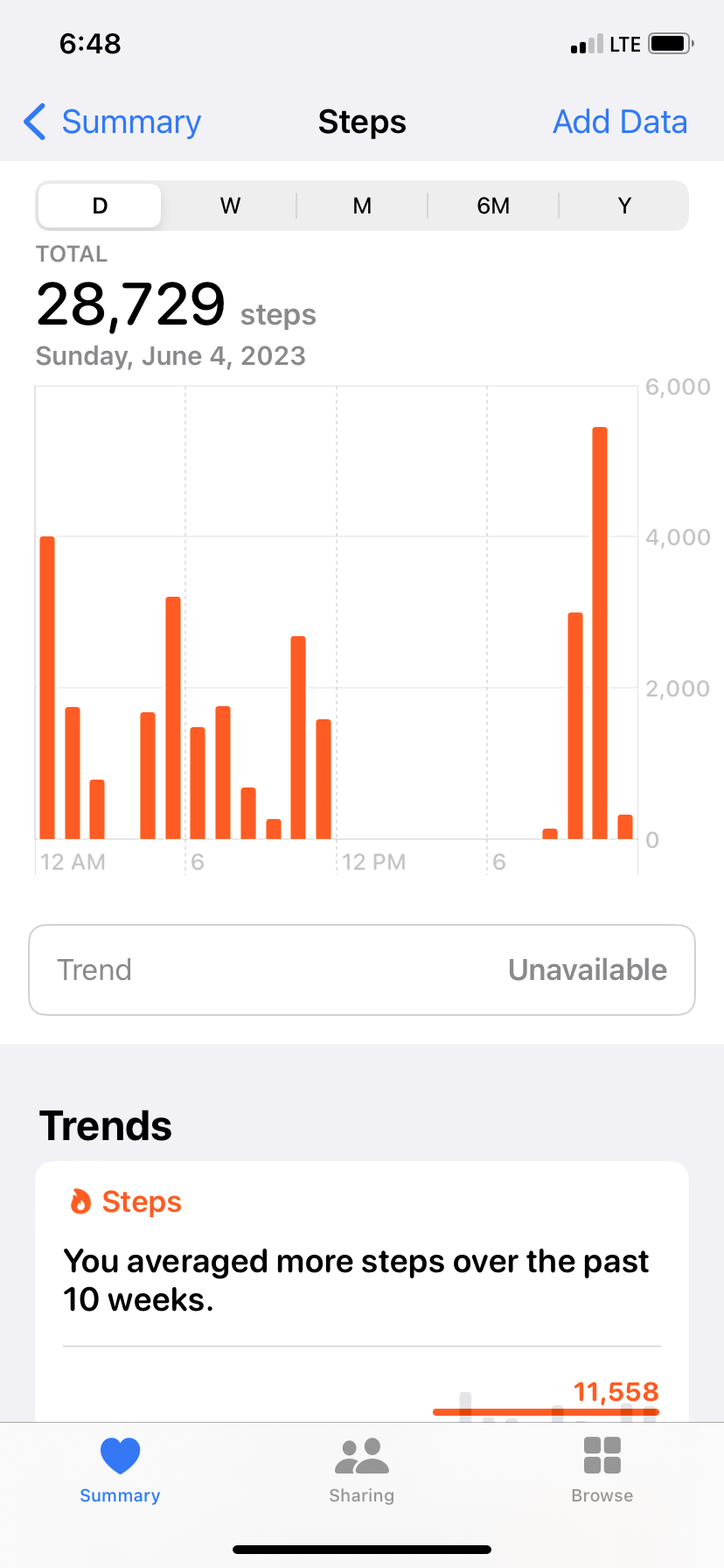Select the D day view
Screen dimensions: 724x1568
[x=100, y=206]
